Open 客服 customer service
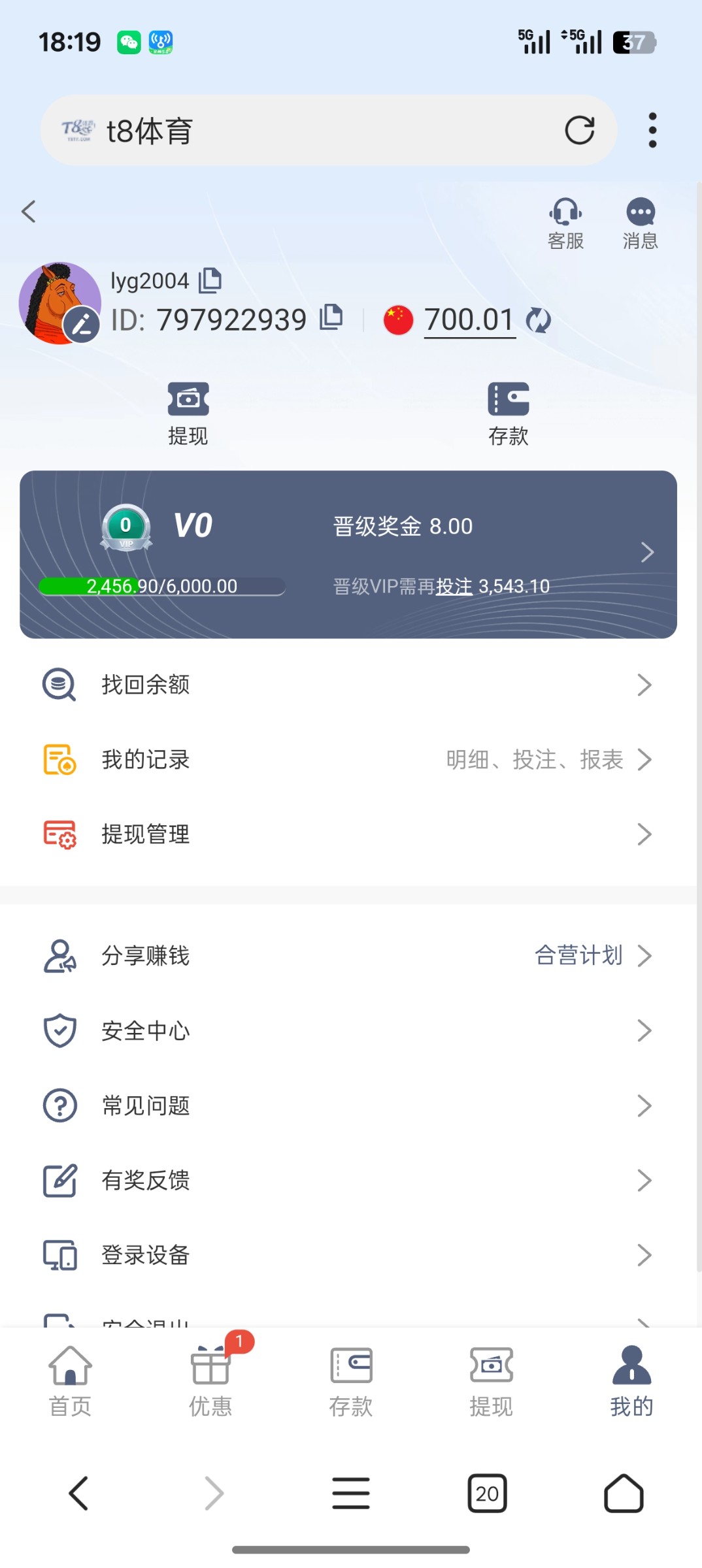Screen dimensions: 702x1568 [x=565, y=223]
